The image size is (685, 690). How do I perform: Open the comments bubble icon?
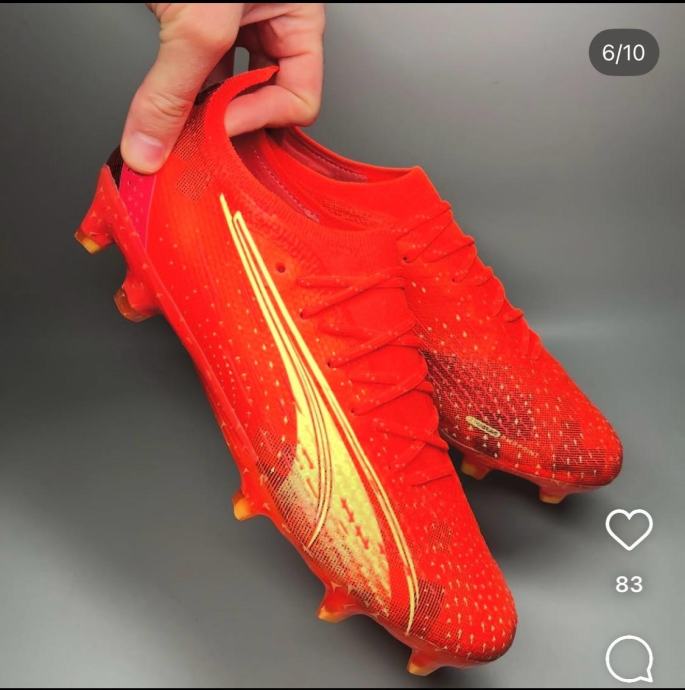coord(630,660)
